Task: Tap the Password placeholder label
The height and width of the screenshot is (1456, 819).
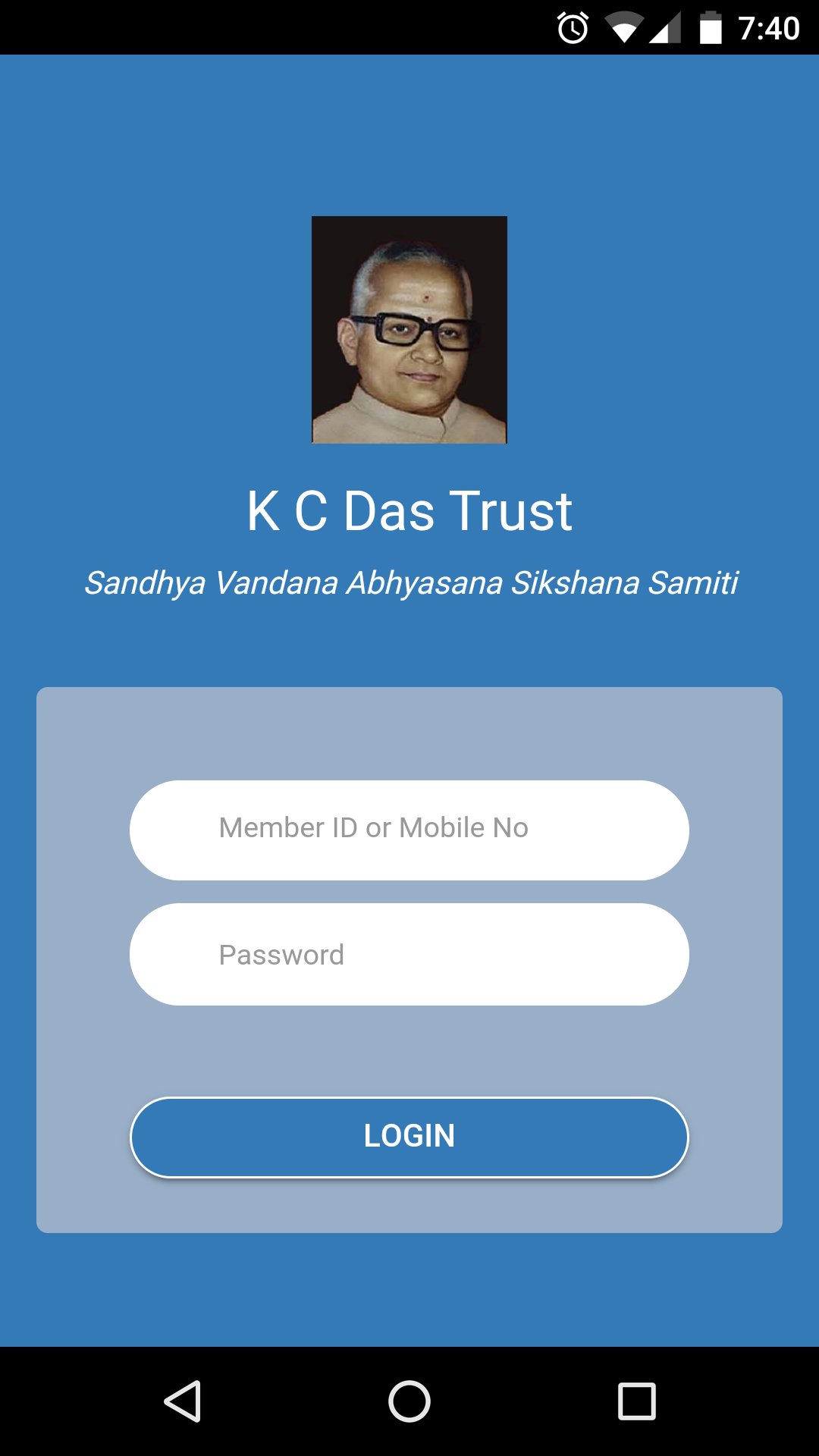Action: click(x=281, y=954)
